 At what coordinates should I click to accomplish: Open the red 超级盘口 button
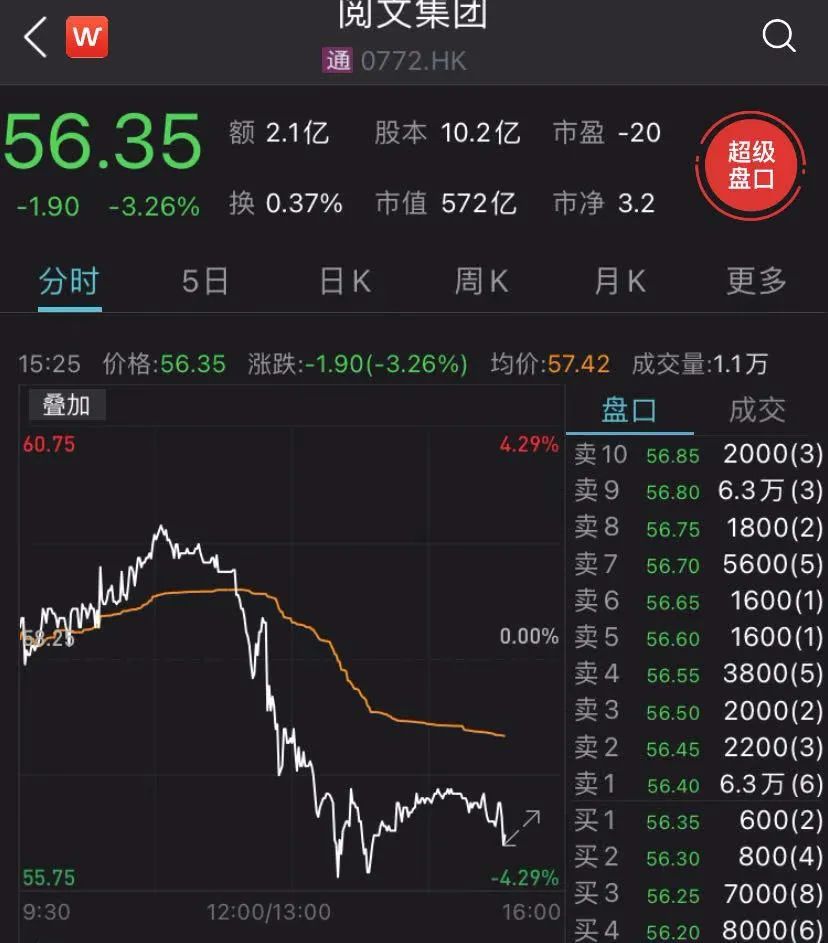pos(751,166)
